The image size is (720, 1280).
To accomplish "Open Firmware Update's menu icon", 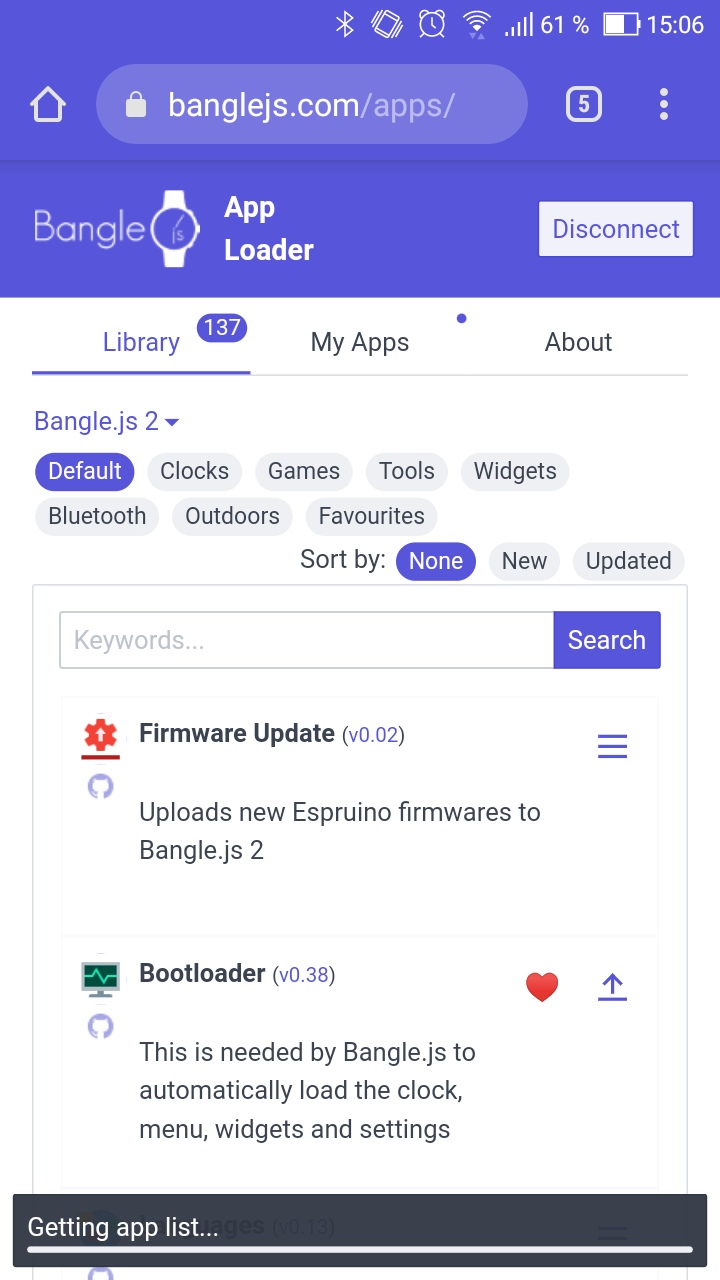I will tap(612, 746).
